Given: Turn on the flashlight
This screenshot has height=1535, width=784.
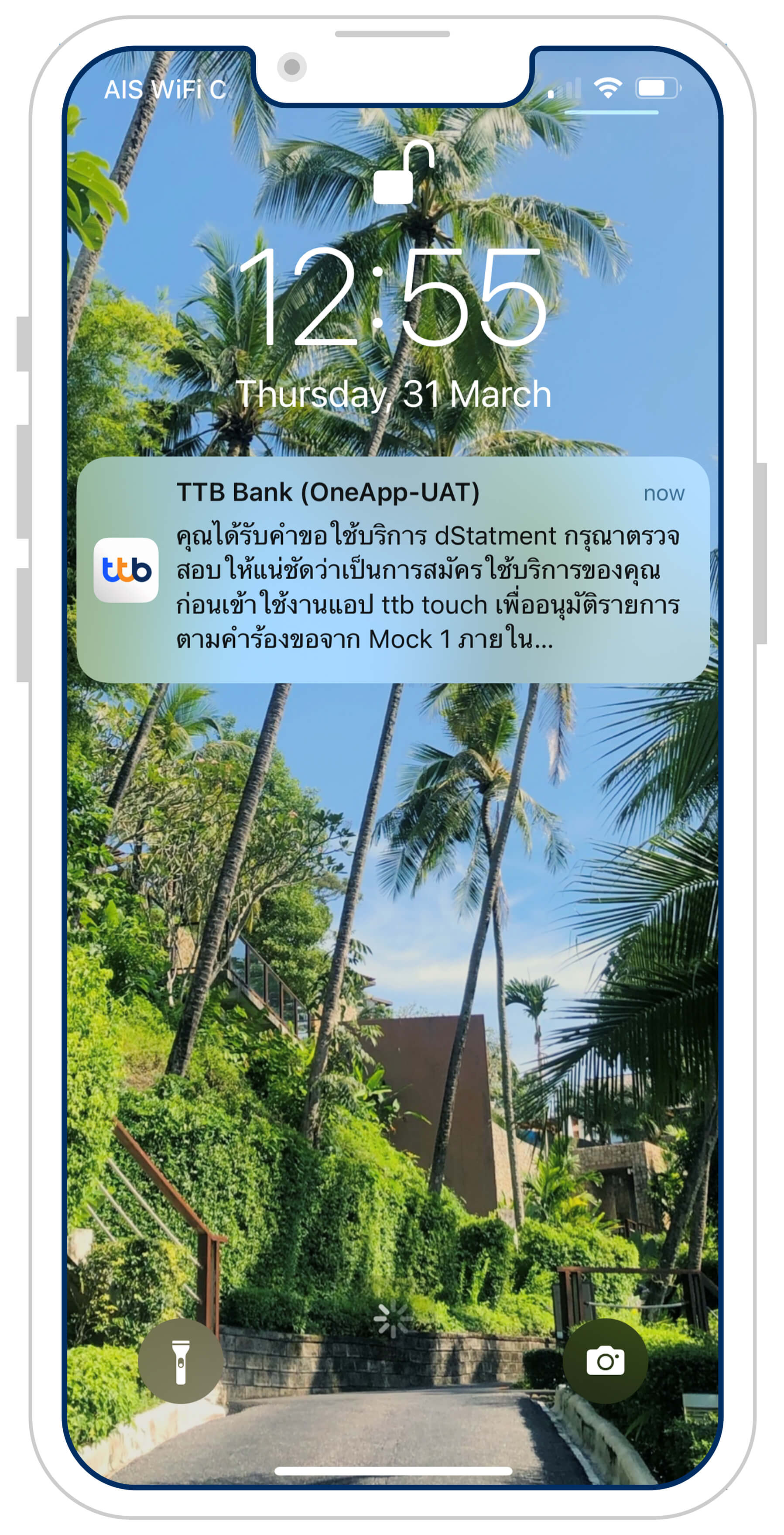Looking at the screenshot, I should tap(181, 1361).
